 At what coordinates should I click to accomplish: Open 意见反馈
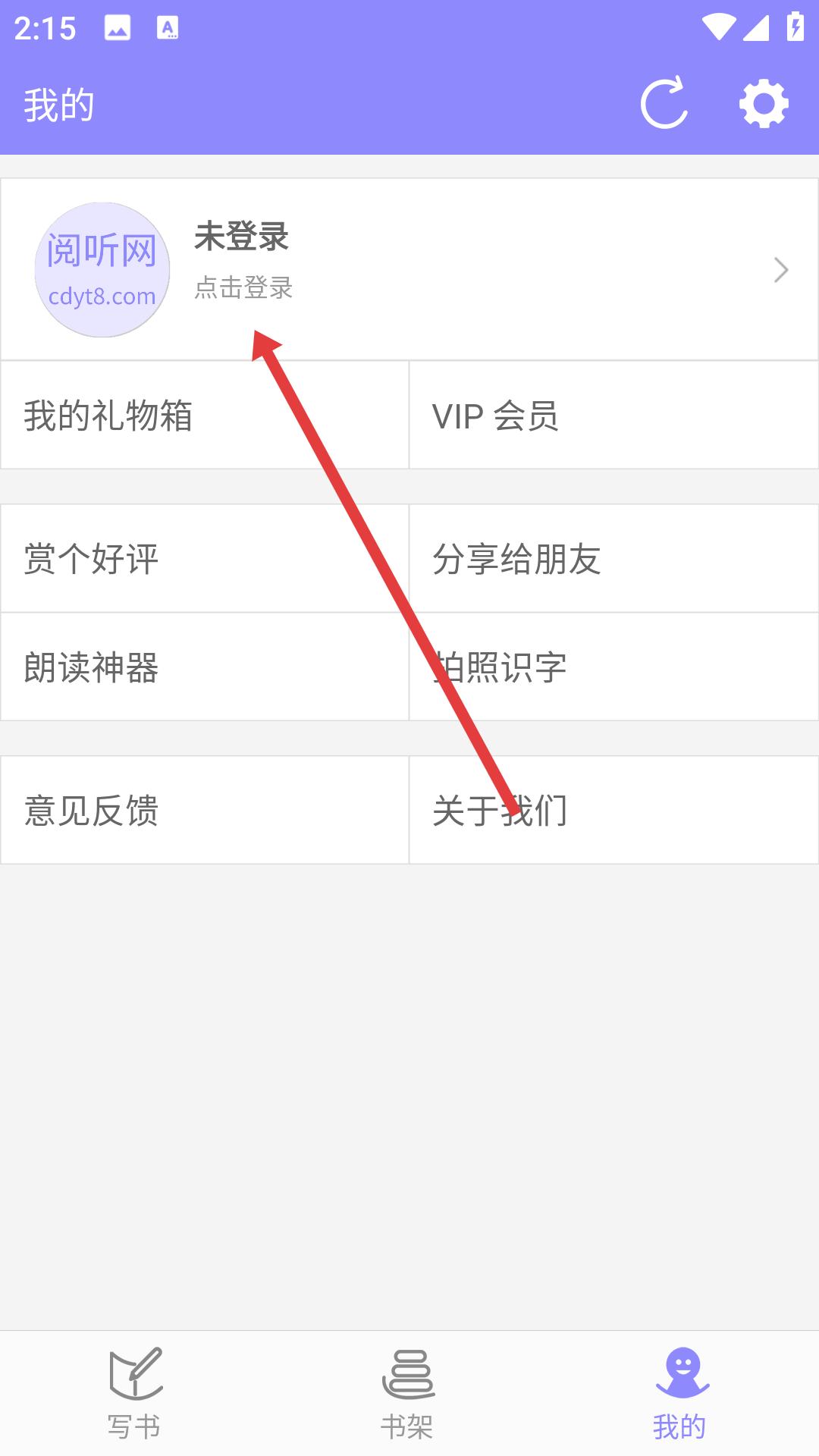[205, 810]
